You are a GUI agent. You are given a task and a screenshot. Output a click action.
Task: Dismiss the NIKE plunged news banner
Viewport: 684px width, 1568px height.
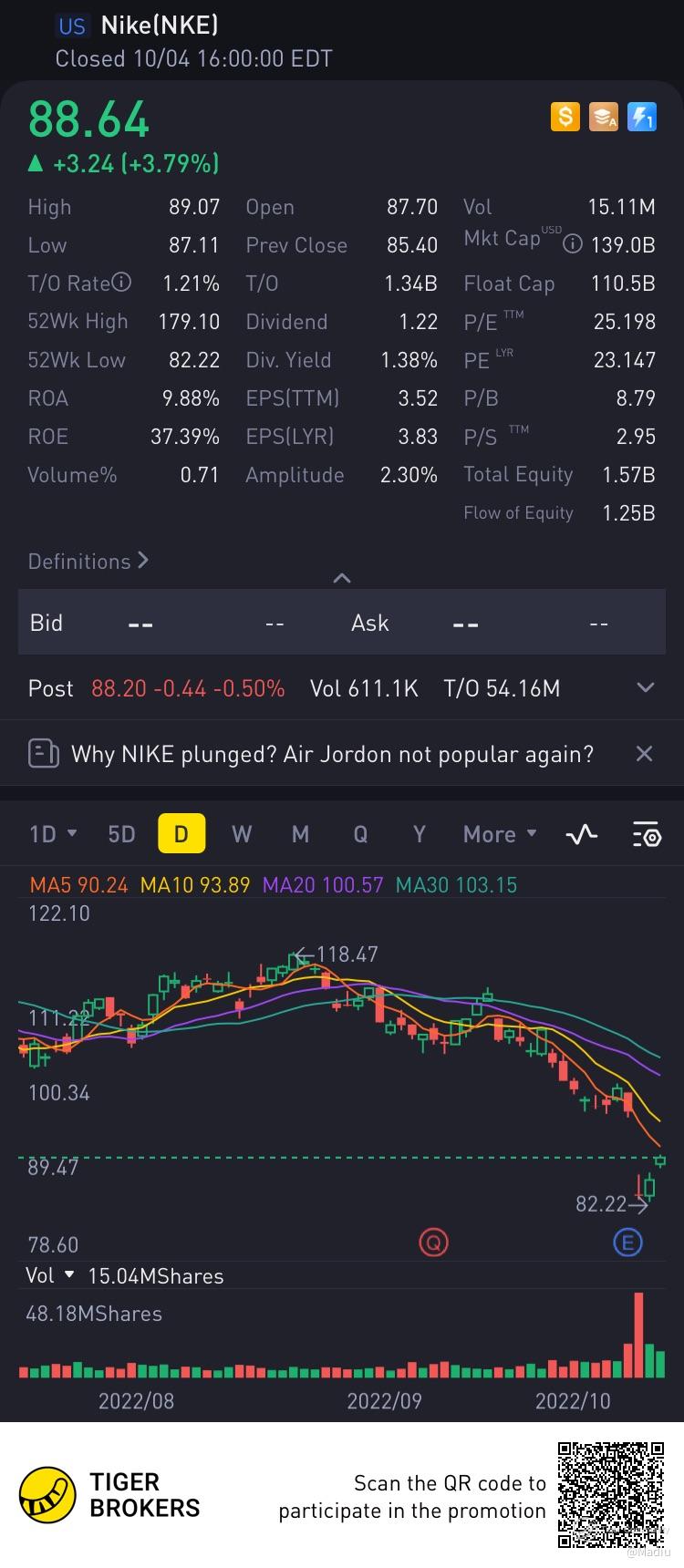tap(644, 753)
